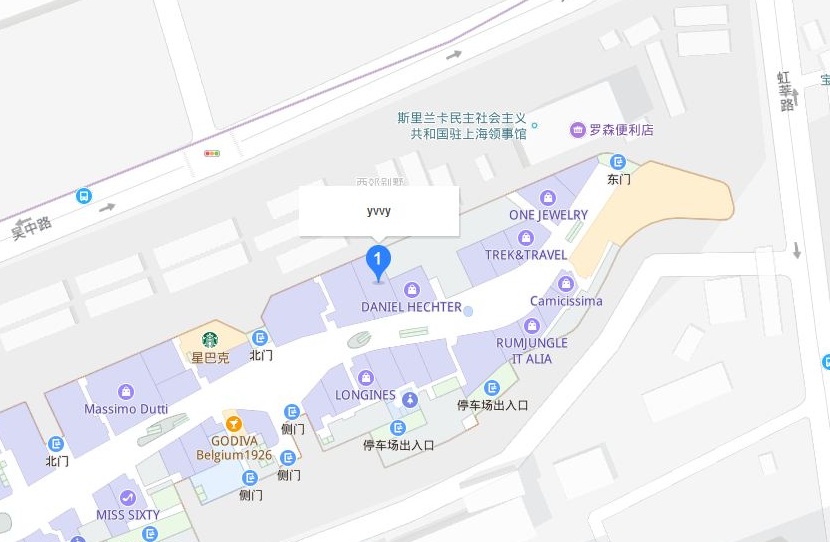The width and height of the screenshot is (830, 542).
Task: Select the 斯里兰卡 consulate map label
Action: coord(461,125)
